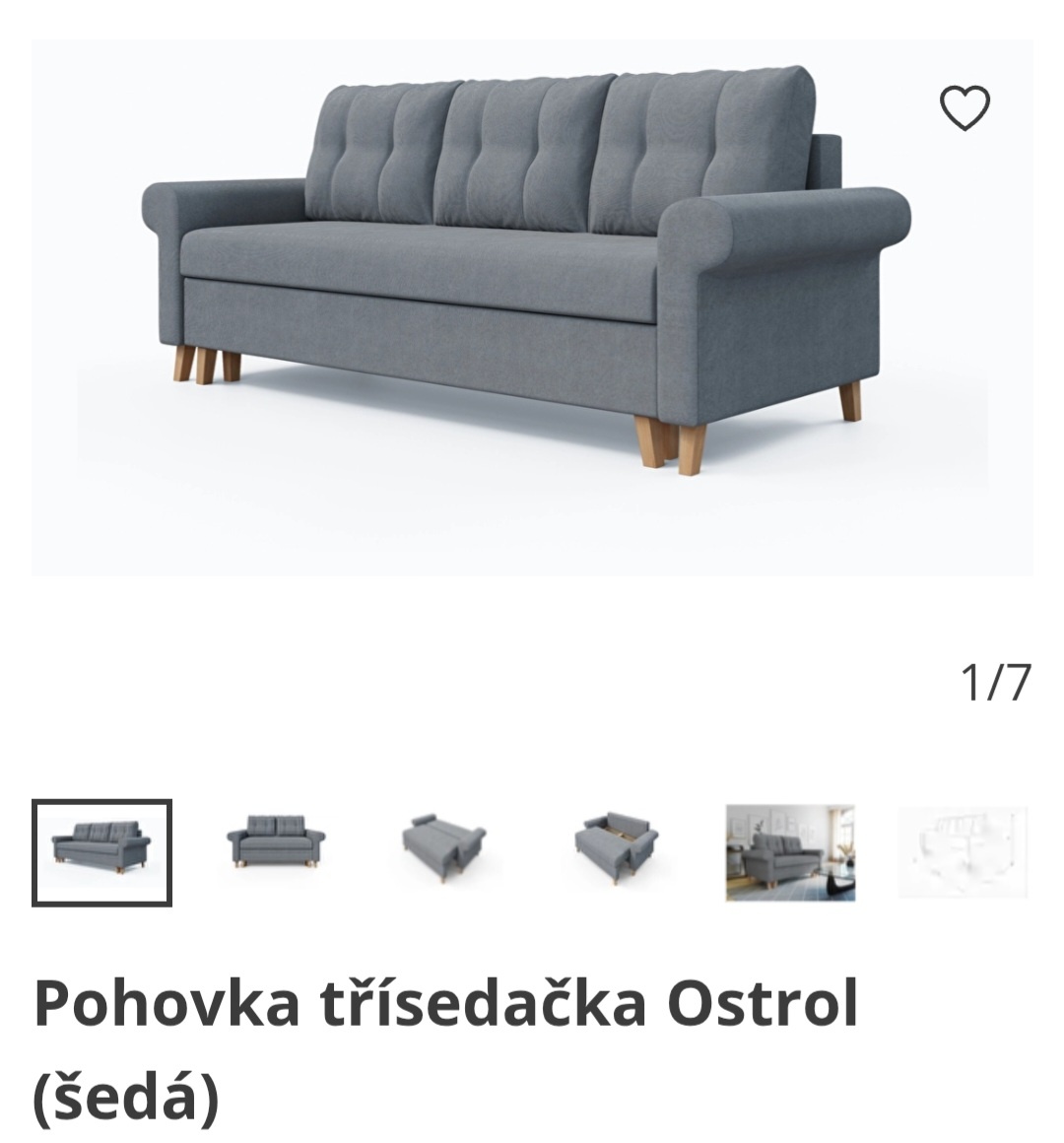Add the Ostrol sofa to favorites
Screen dimensions: 1064x1143
(x=964, y=108)
